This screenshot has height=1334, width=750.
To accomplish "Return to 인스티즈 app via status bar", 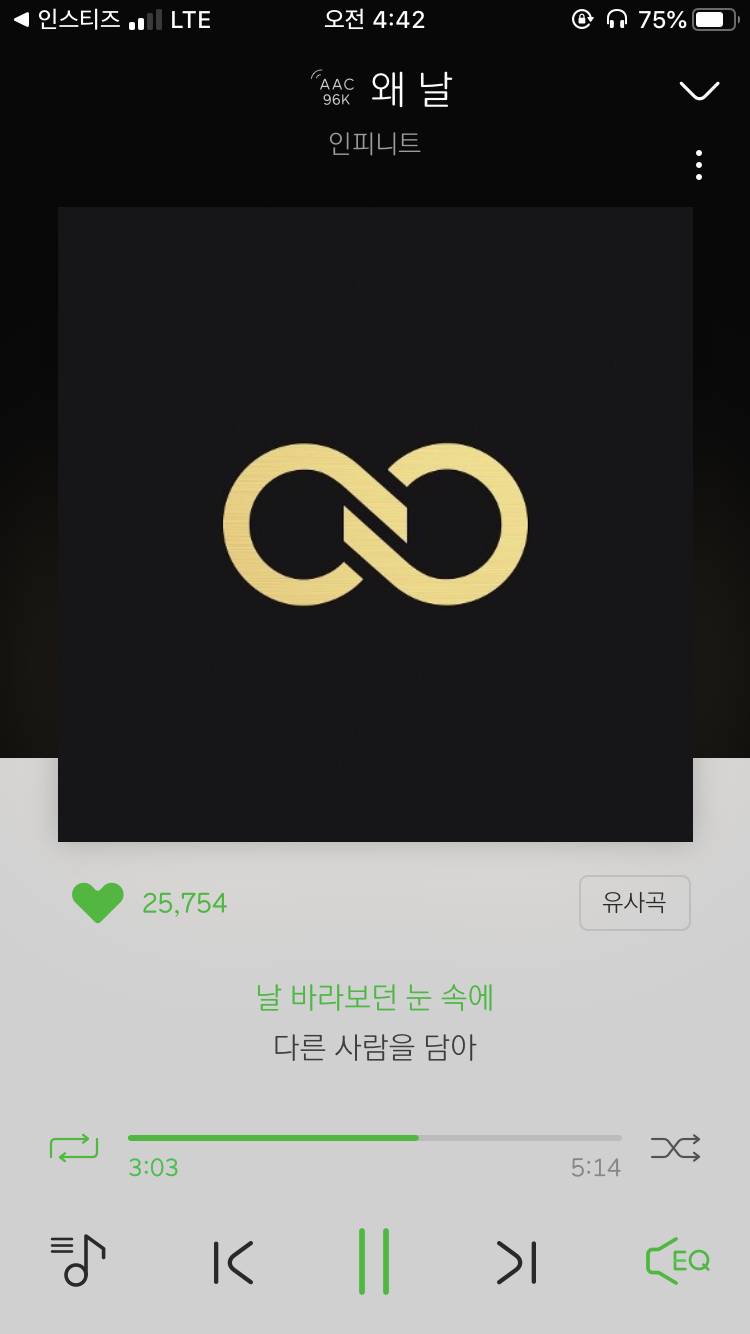I will point(67,19).
